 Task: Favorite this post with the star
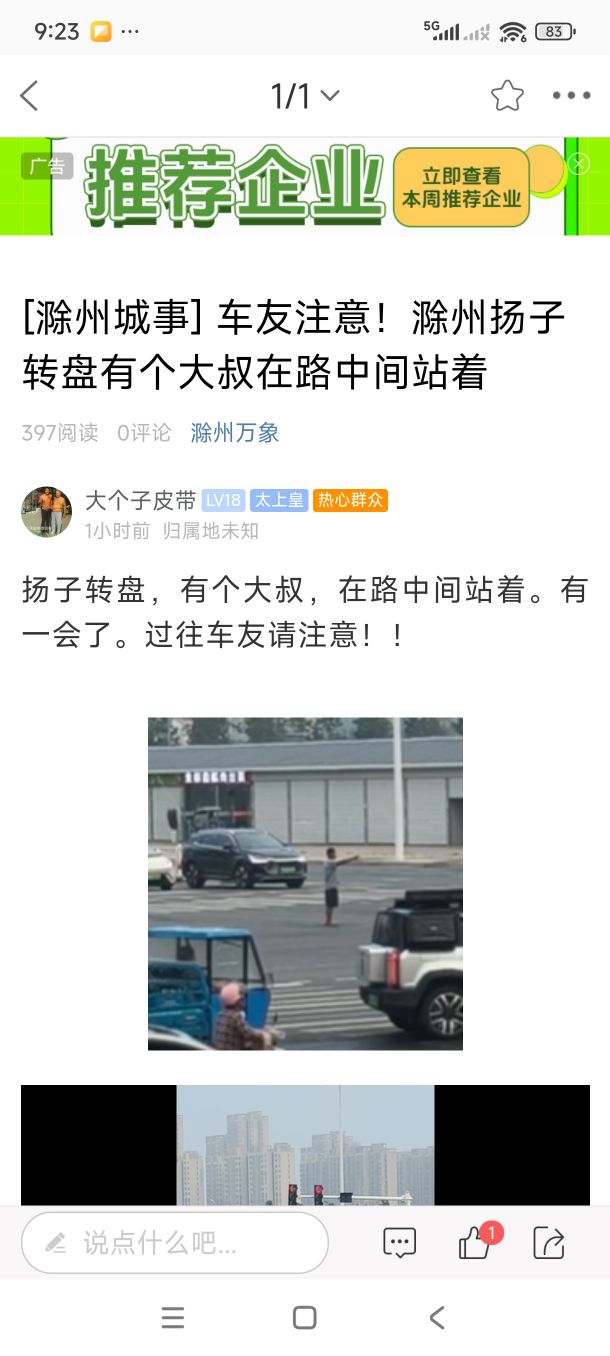click(x=507, y=96)
